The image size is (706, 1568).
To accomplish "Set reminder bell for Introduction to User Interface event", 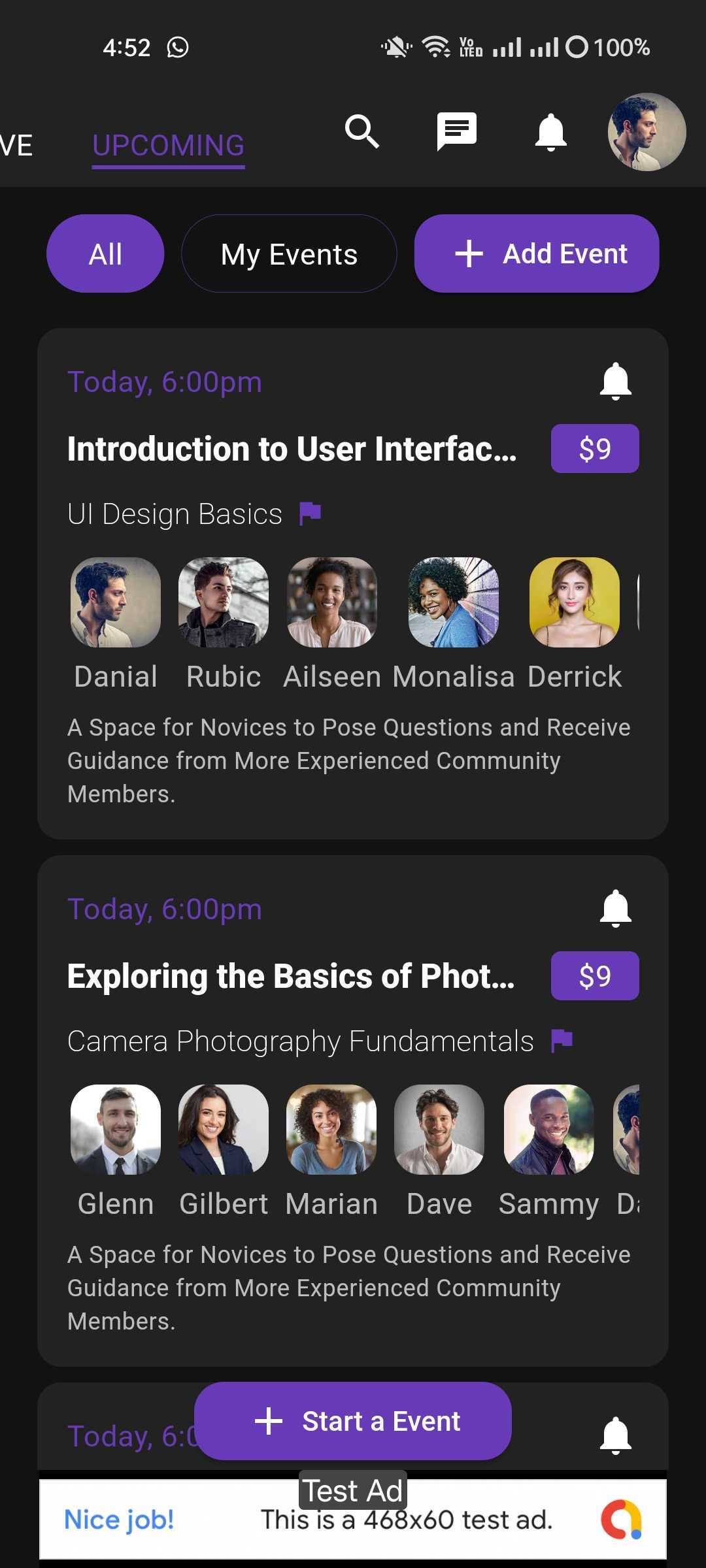I will [615, 382].
